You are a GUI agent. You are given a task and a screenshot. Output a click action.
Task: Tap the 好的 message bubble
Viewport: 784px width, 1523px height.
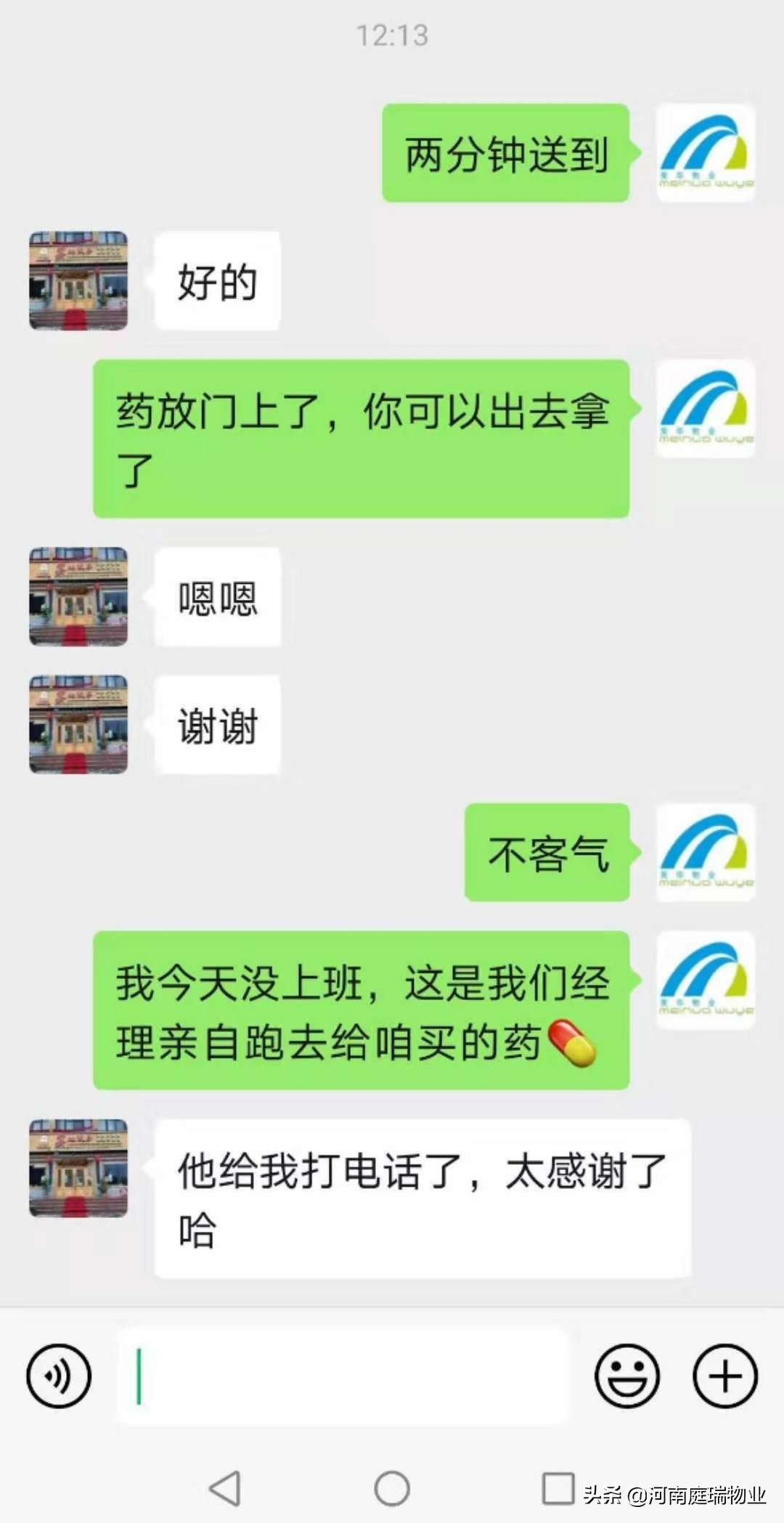click(x=216, y=283)
